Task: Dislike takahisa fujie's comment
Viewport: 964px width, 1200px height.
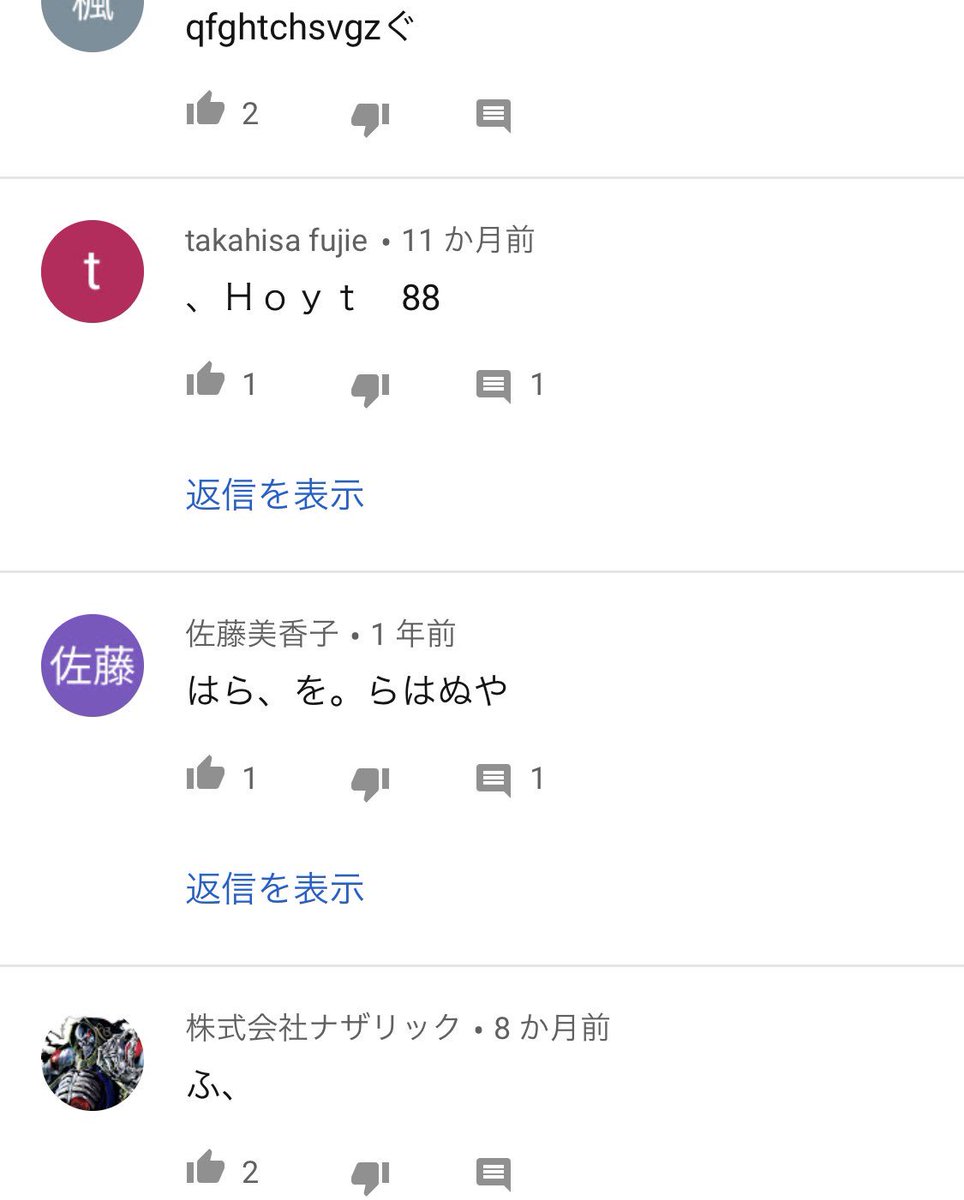Action: tap(370, 388)
